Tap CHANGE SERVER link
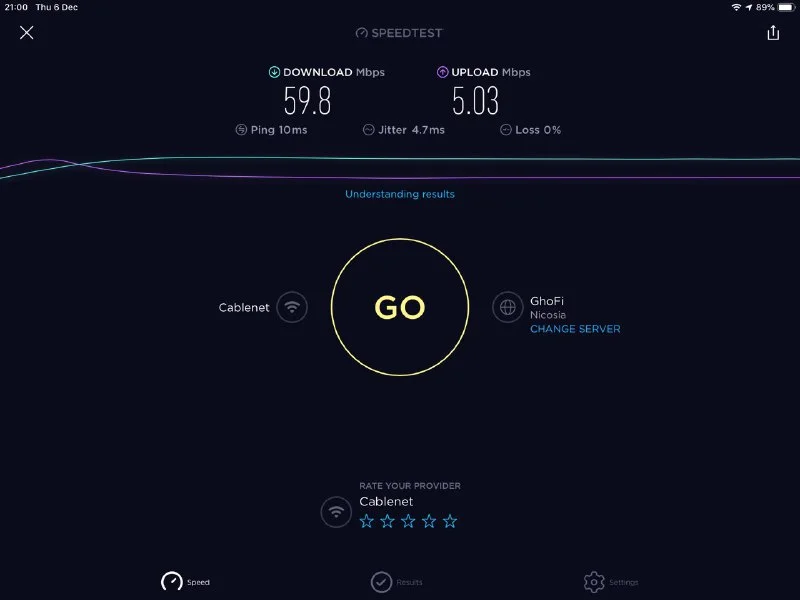This screenshot has height=600, width=800. point(575,329)
